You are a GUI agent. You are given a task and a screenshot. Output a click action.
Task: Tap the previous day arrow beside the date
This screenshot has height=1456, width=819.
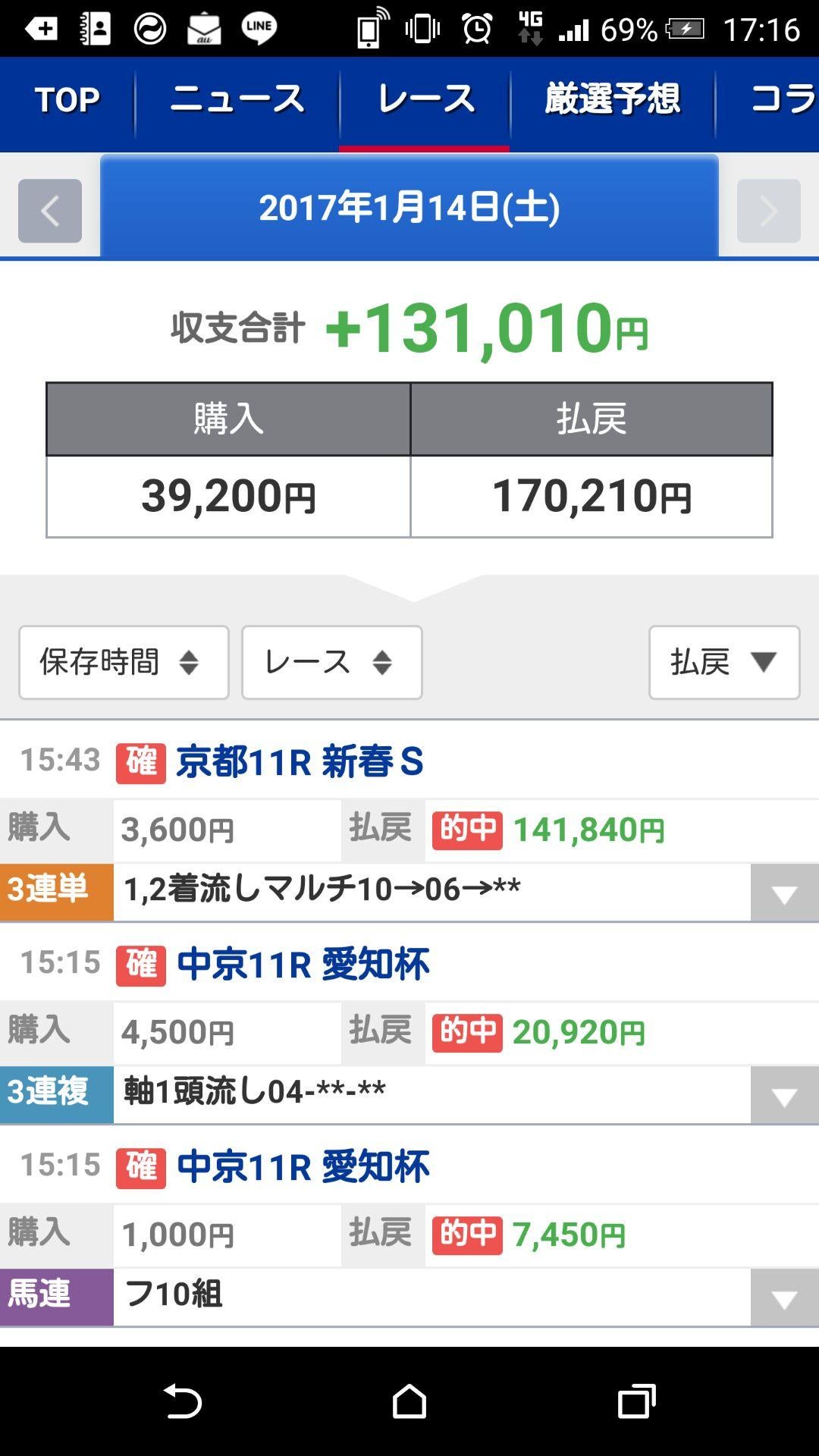tap(50, 212)
